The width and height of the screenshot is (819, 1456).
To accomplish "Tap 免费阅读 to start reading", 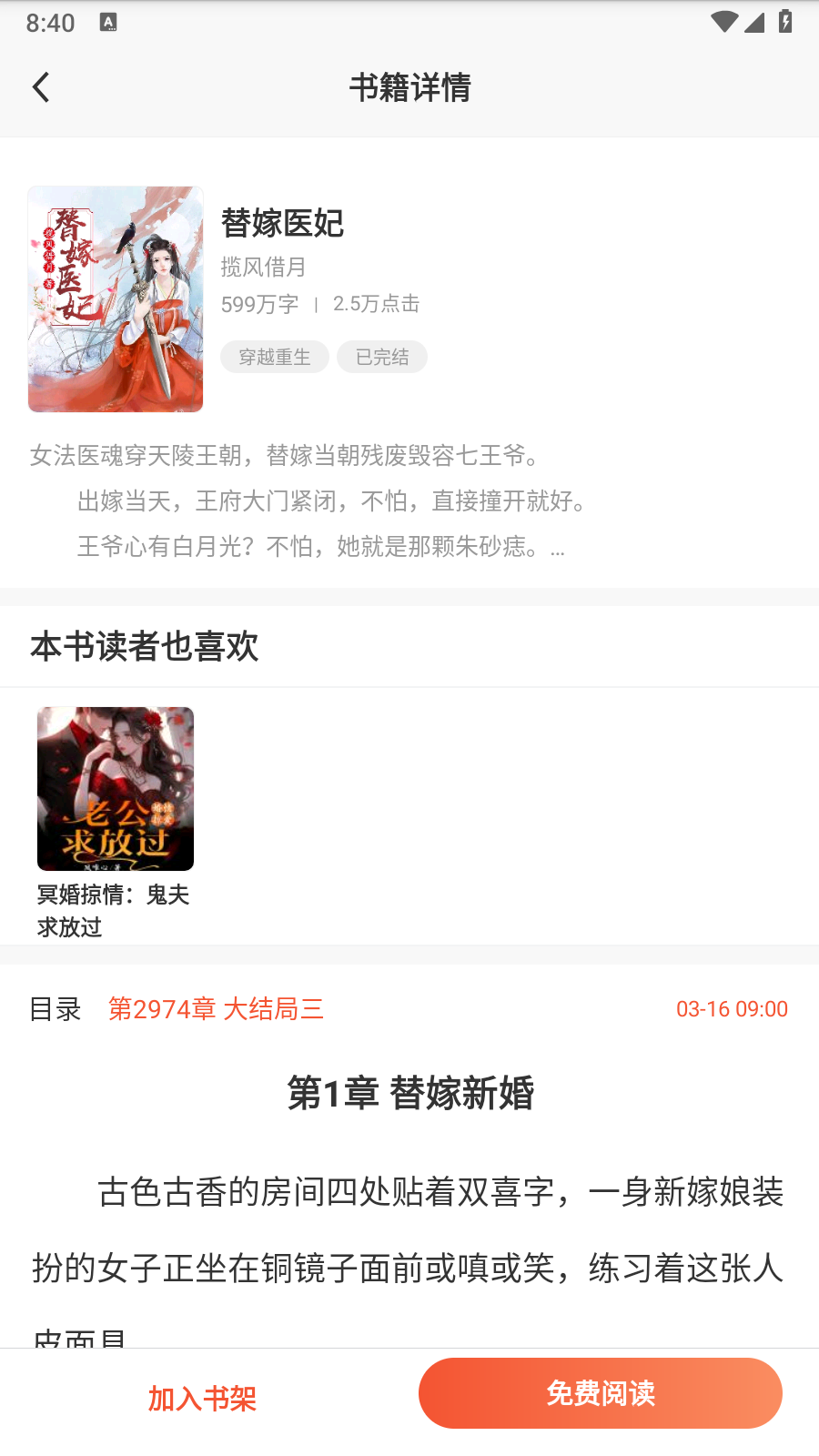I will click(600, 1393).
